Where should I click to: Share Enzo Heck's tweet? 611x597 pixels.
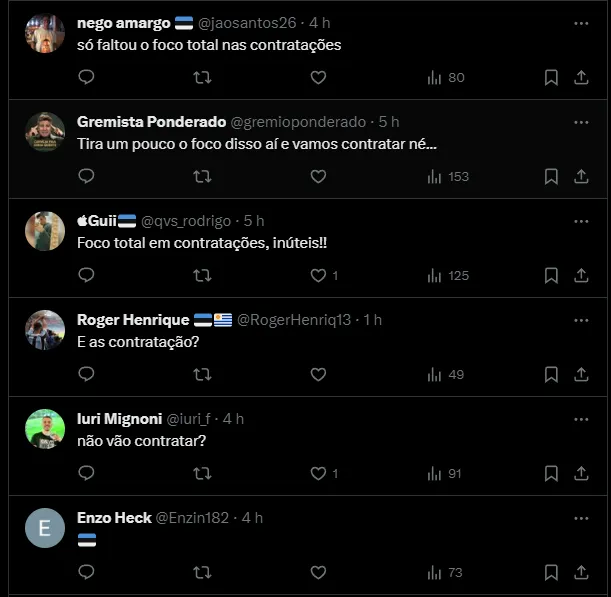[x=581, y=572]
